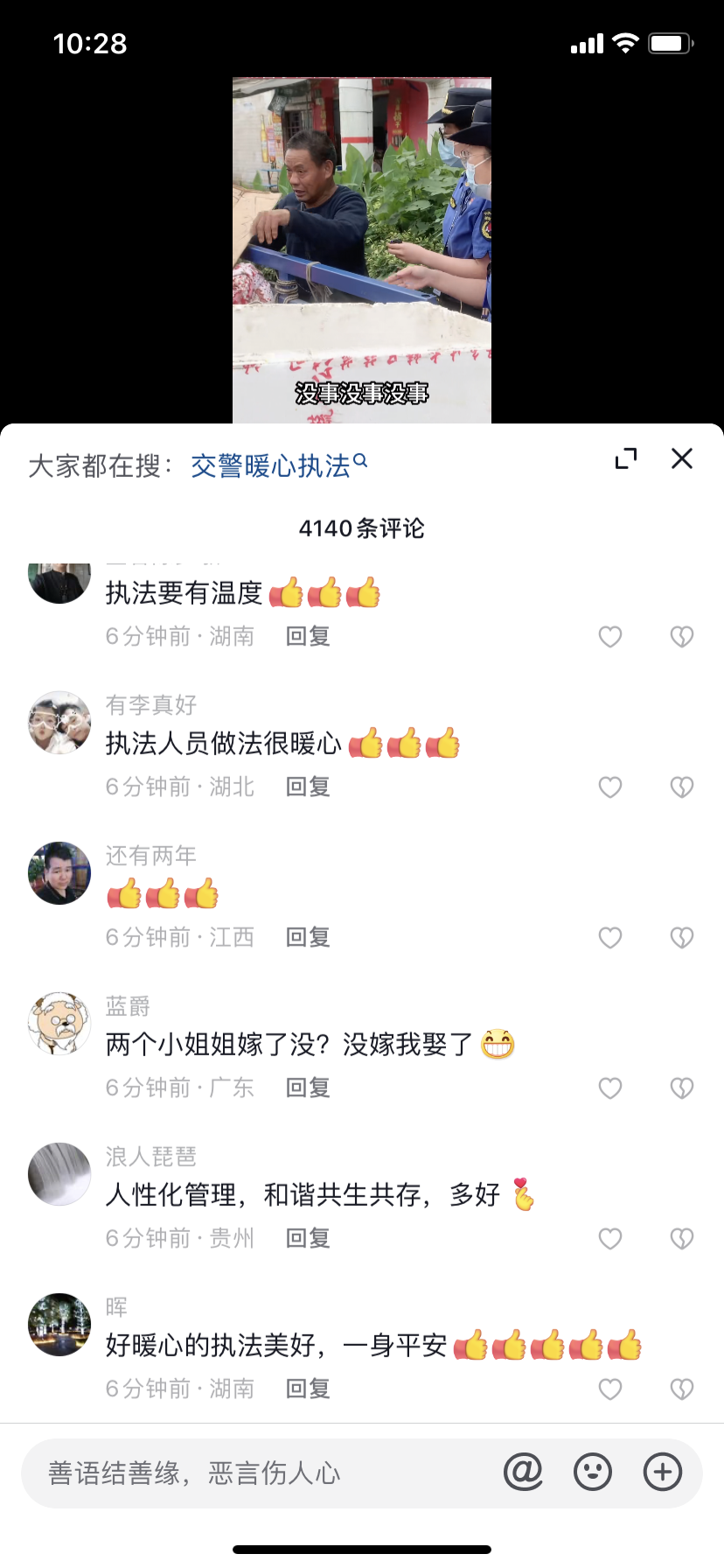Screen dimensions: 724x1568
Task: Reply to 晖's comment
Action: 308,1389
